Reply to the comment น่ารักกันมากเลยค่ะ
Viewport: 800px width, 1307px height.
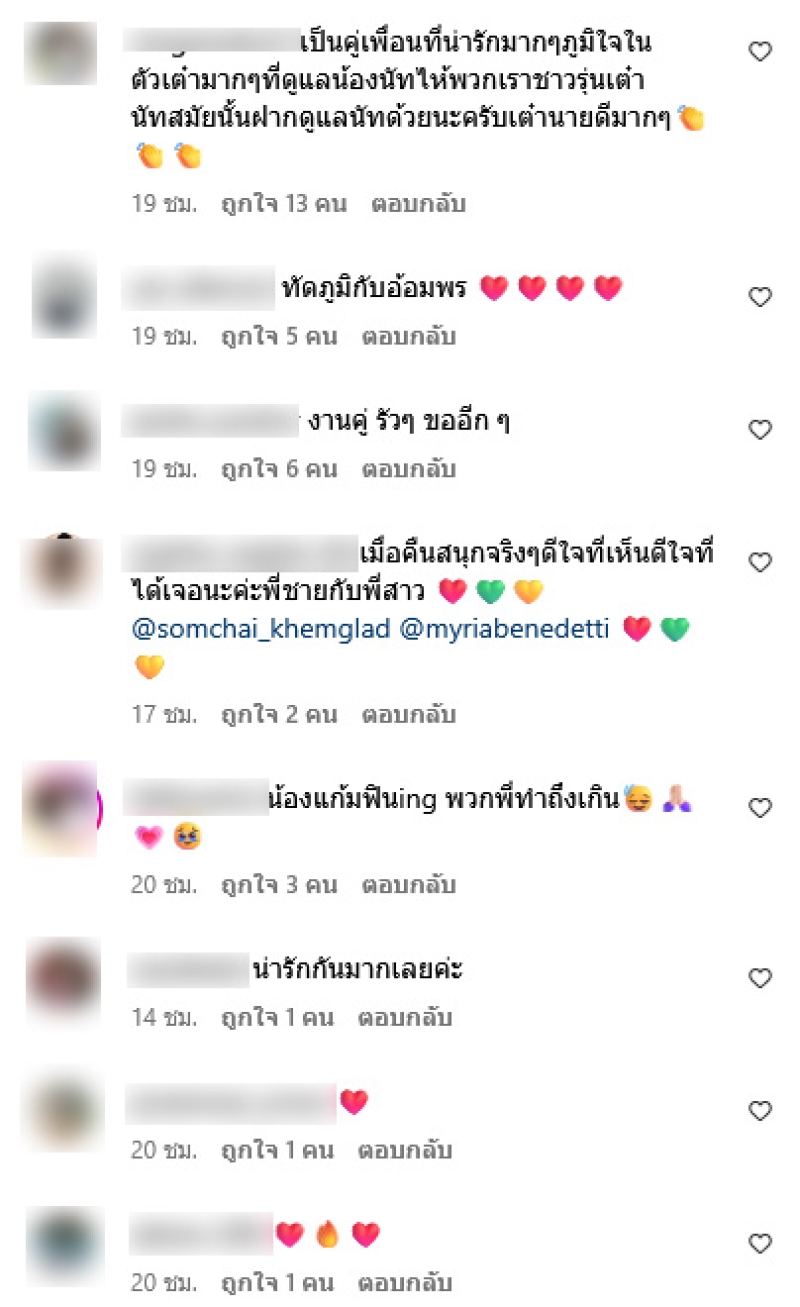tap(408, 1017)
